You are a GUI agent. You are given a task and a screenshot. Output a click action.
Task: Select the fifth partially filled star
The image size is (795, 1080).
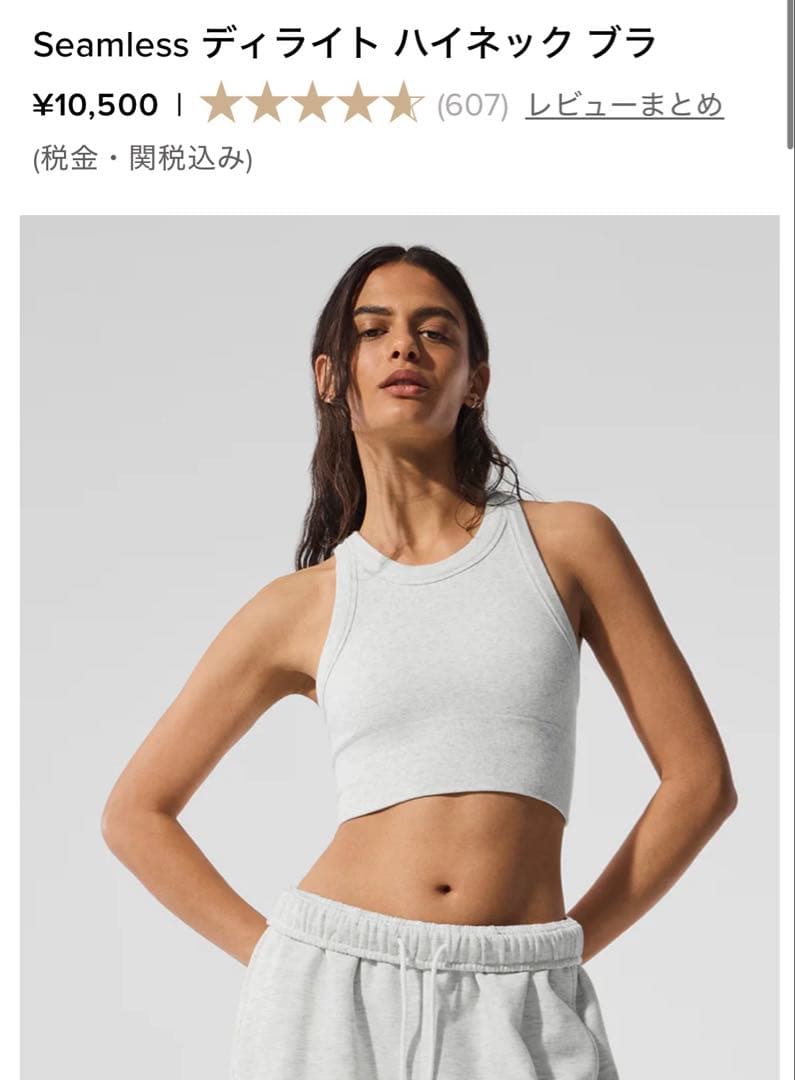tap(402, 103)
